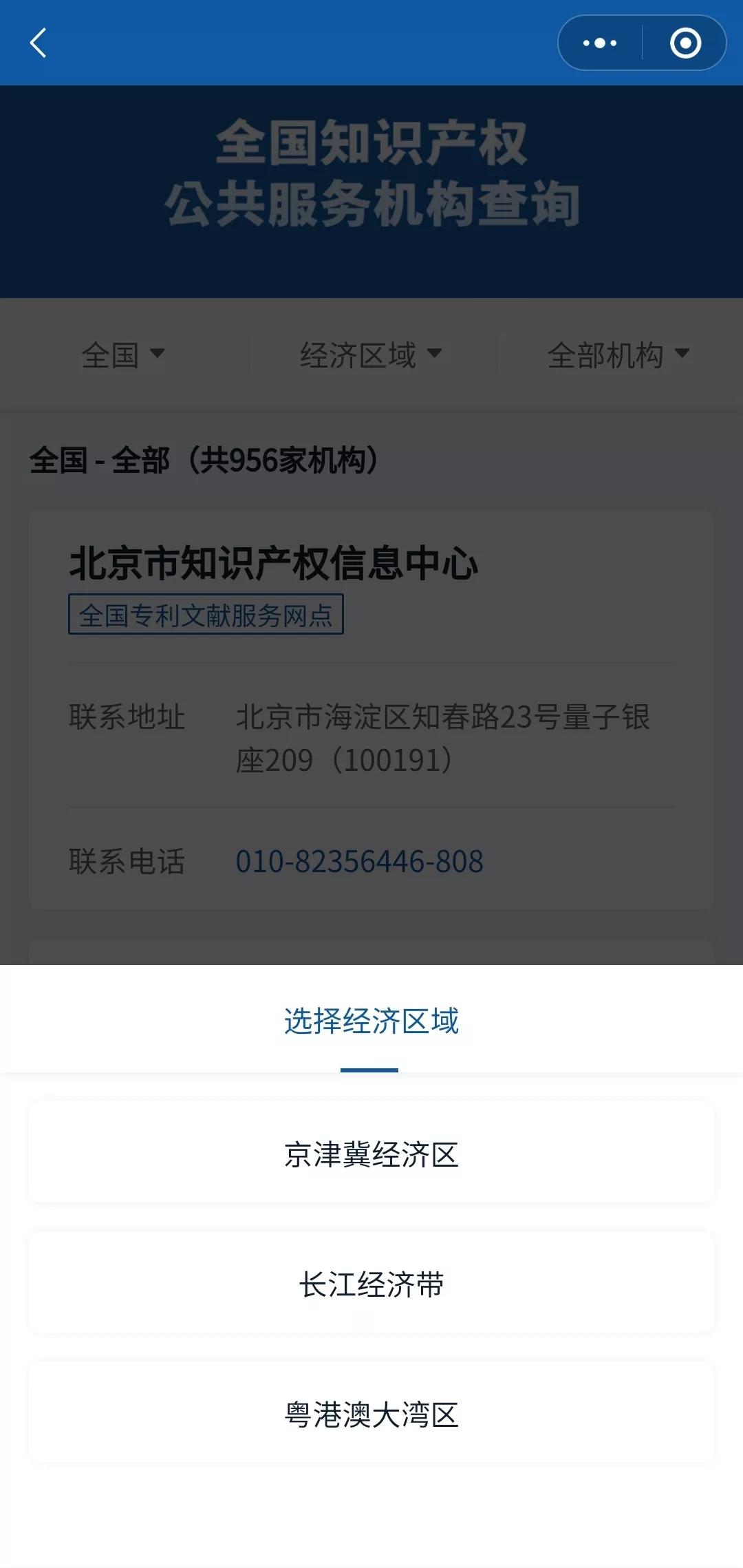Switch to the 选择经济区域 sheet header

pyautogui.click(x=371, y=1023)
